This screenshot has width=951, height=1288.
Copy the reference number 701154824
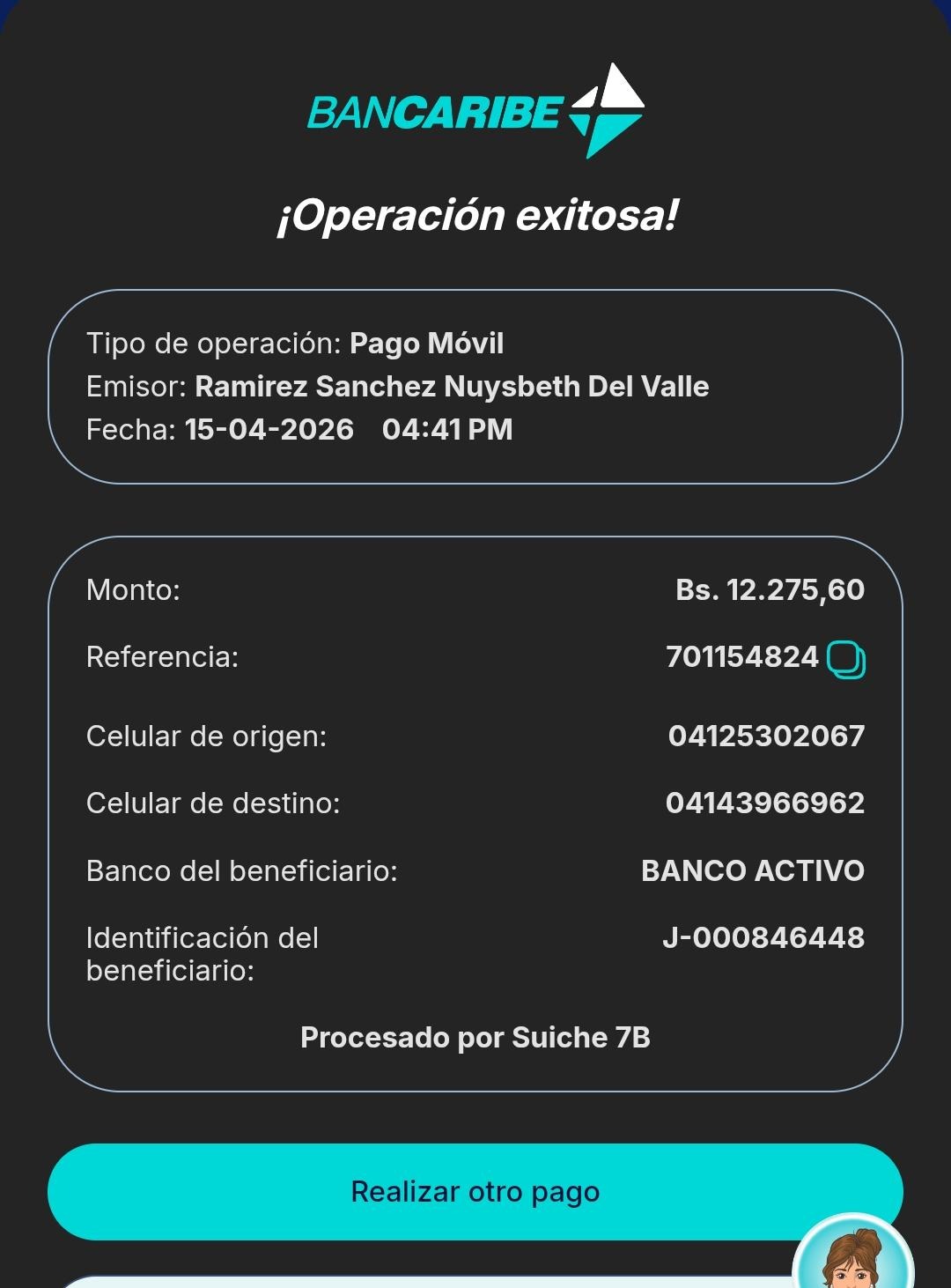pos(845,660)
